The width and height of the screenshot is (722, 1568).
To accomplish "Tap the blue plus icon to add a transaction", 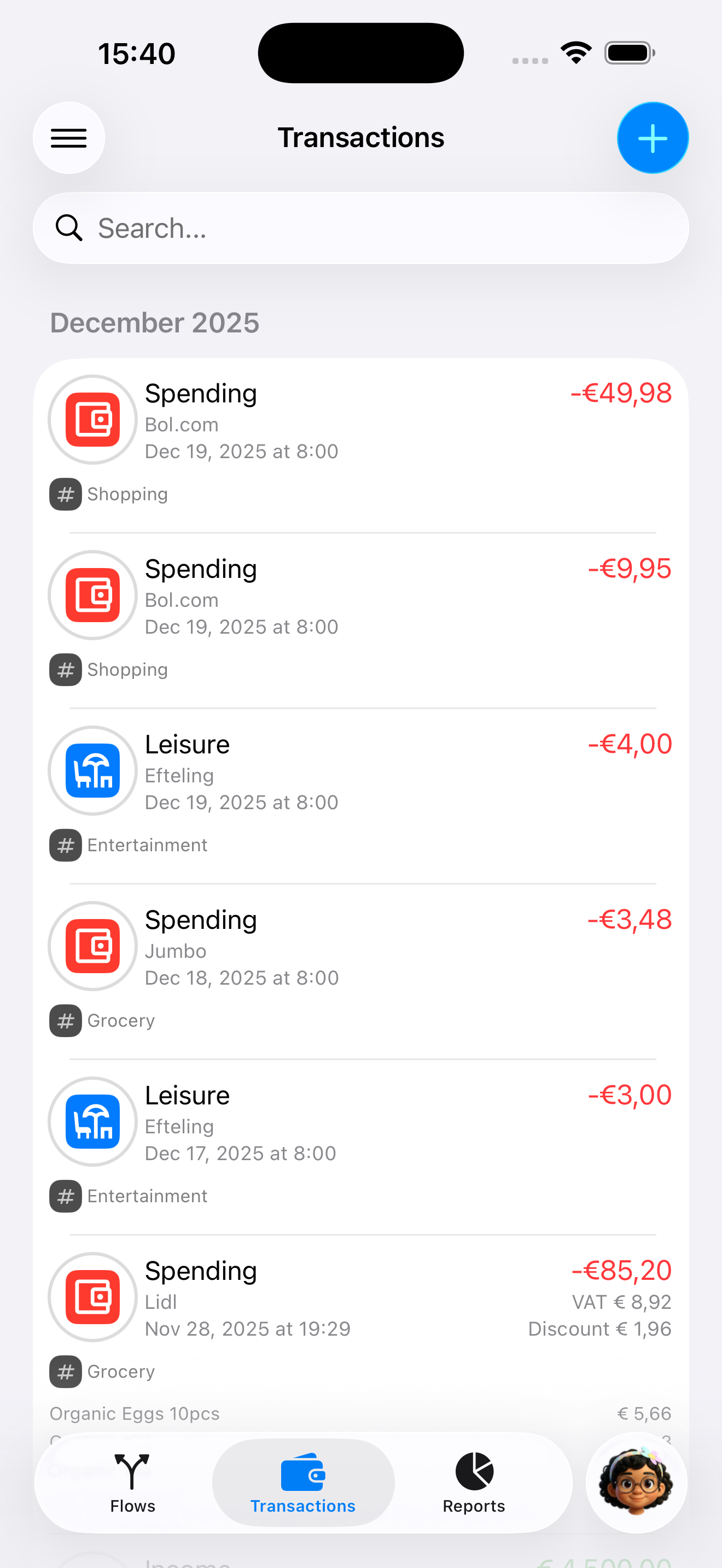I will (x=652, y=138).
